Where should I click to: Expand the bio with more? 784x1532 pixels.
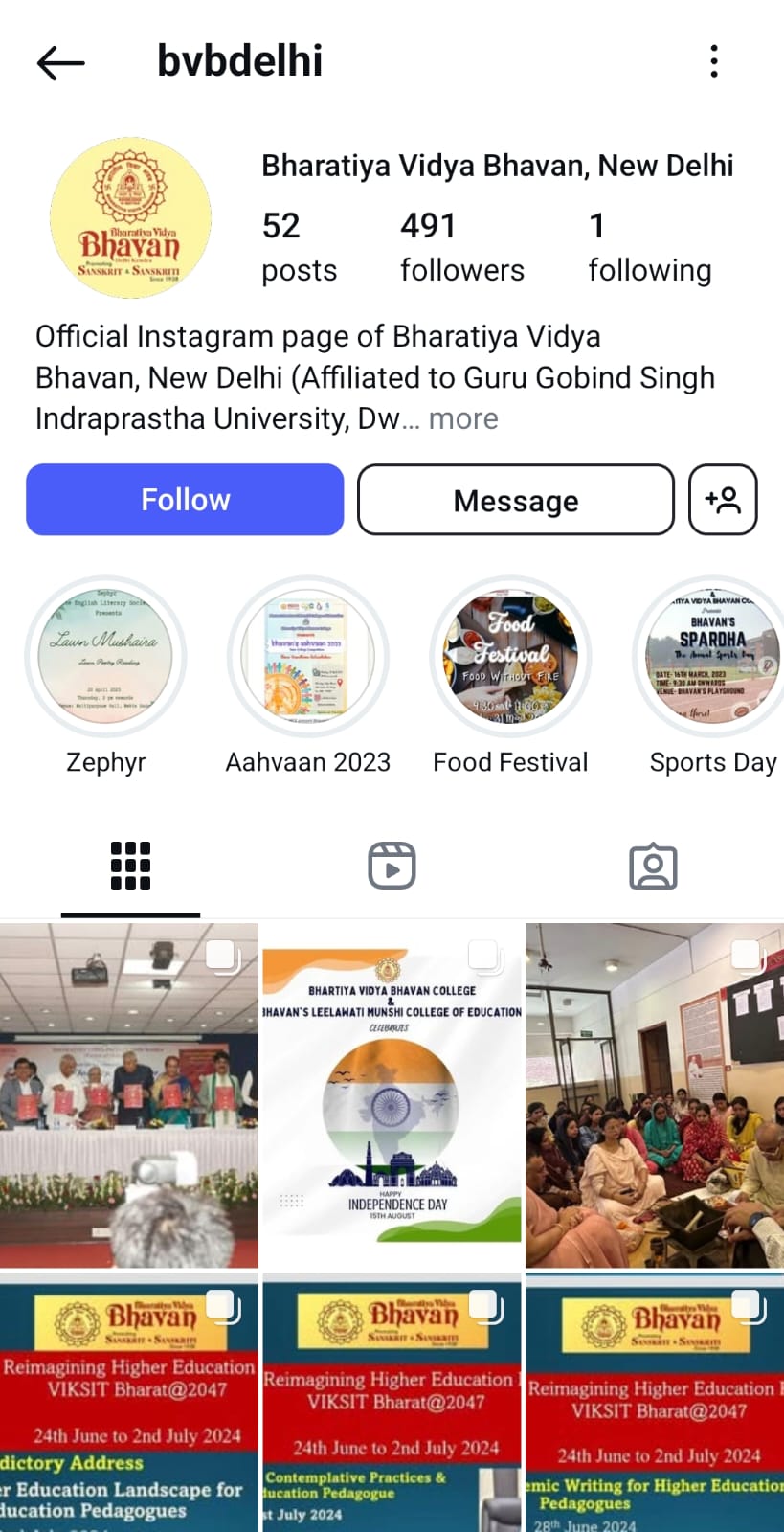(x=463, y=419)
